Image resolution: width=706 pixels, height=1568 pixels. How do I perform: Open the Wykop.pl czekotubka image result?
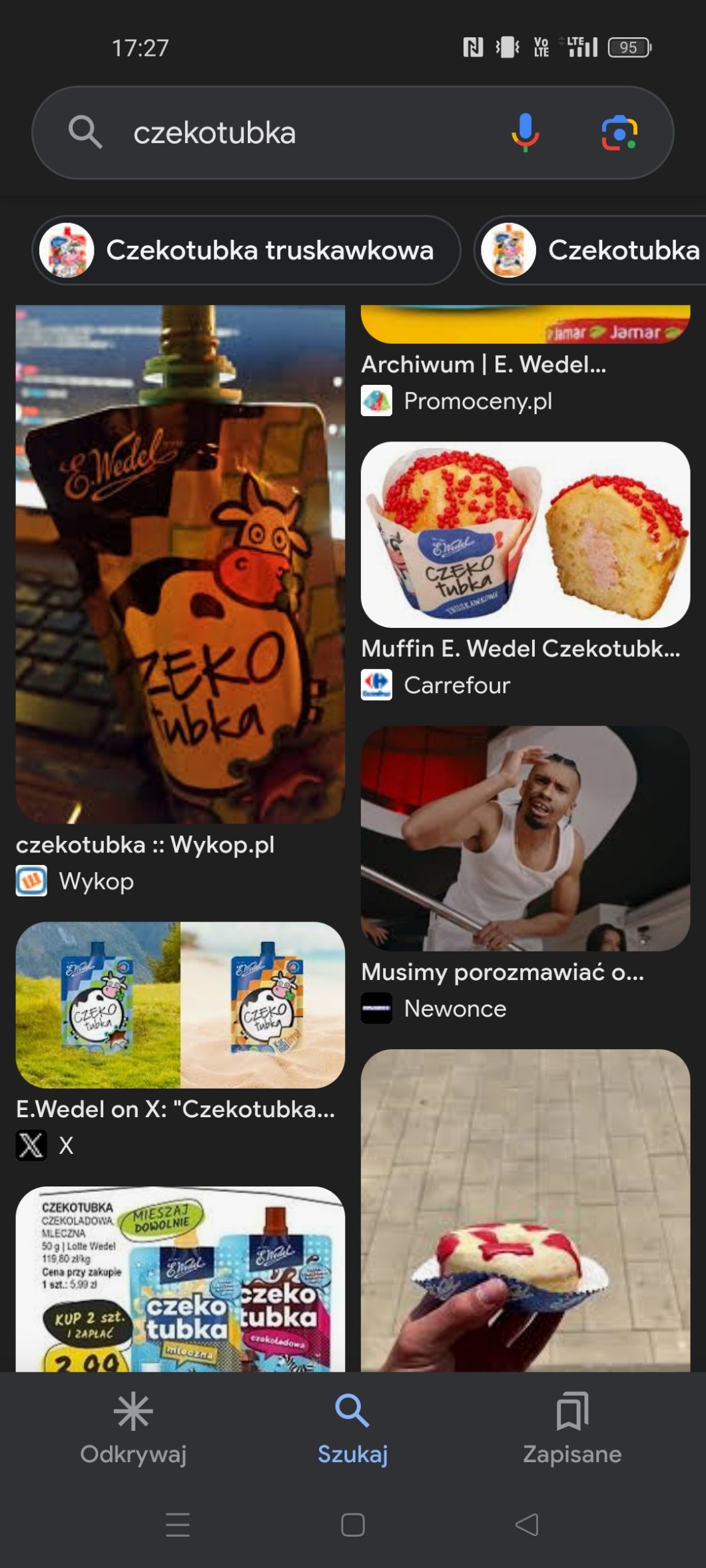[180, 564]
